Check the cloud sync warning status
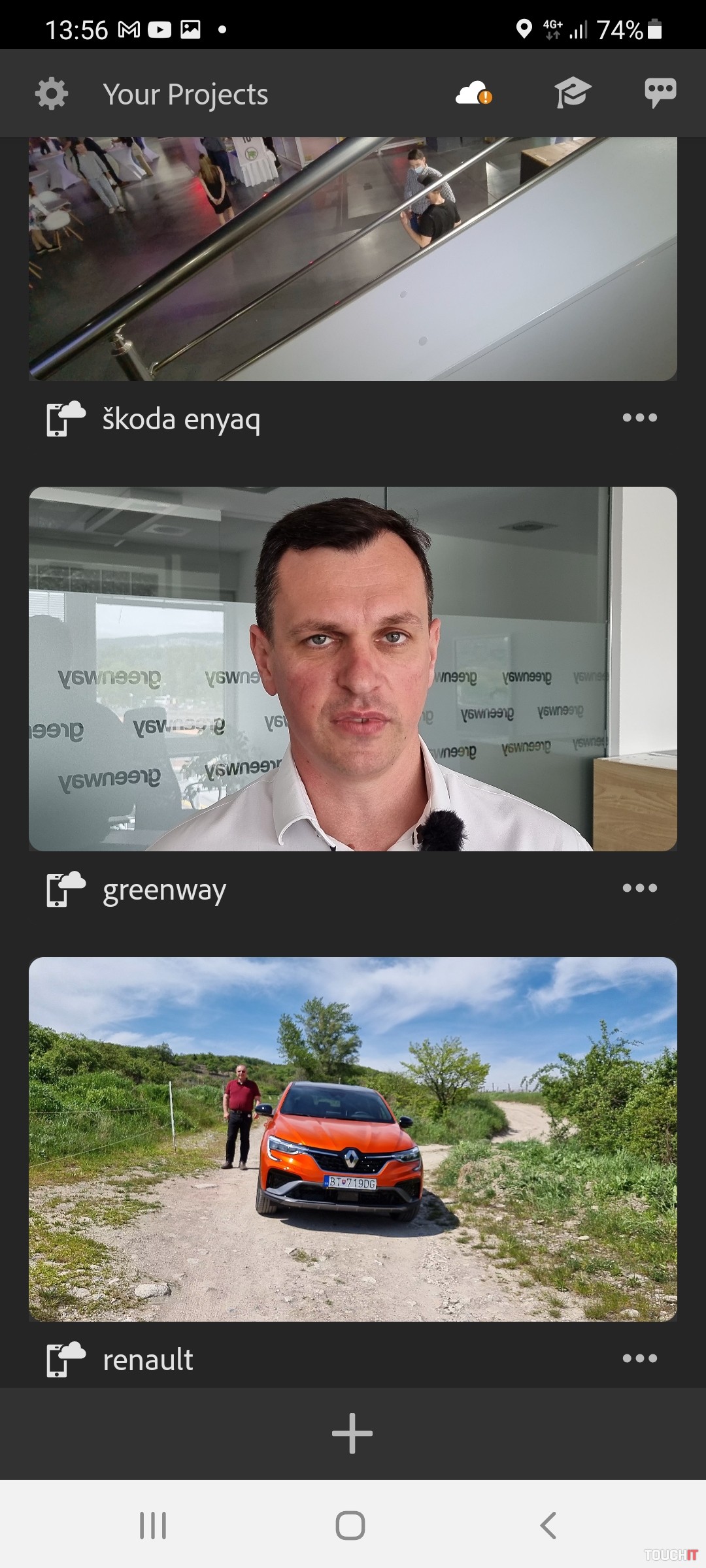 coord(474,93)
